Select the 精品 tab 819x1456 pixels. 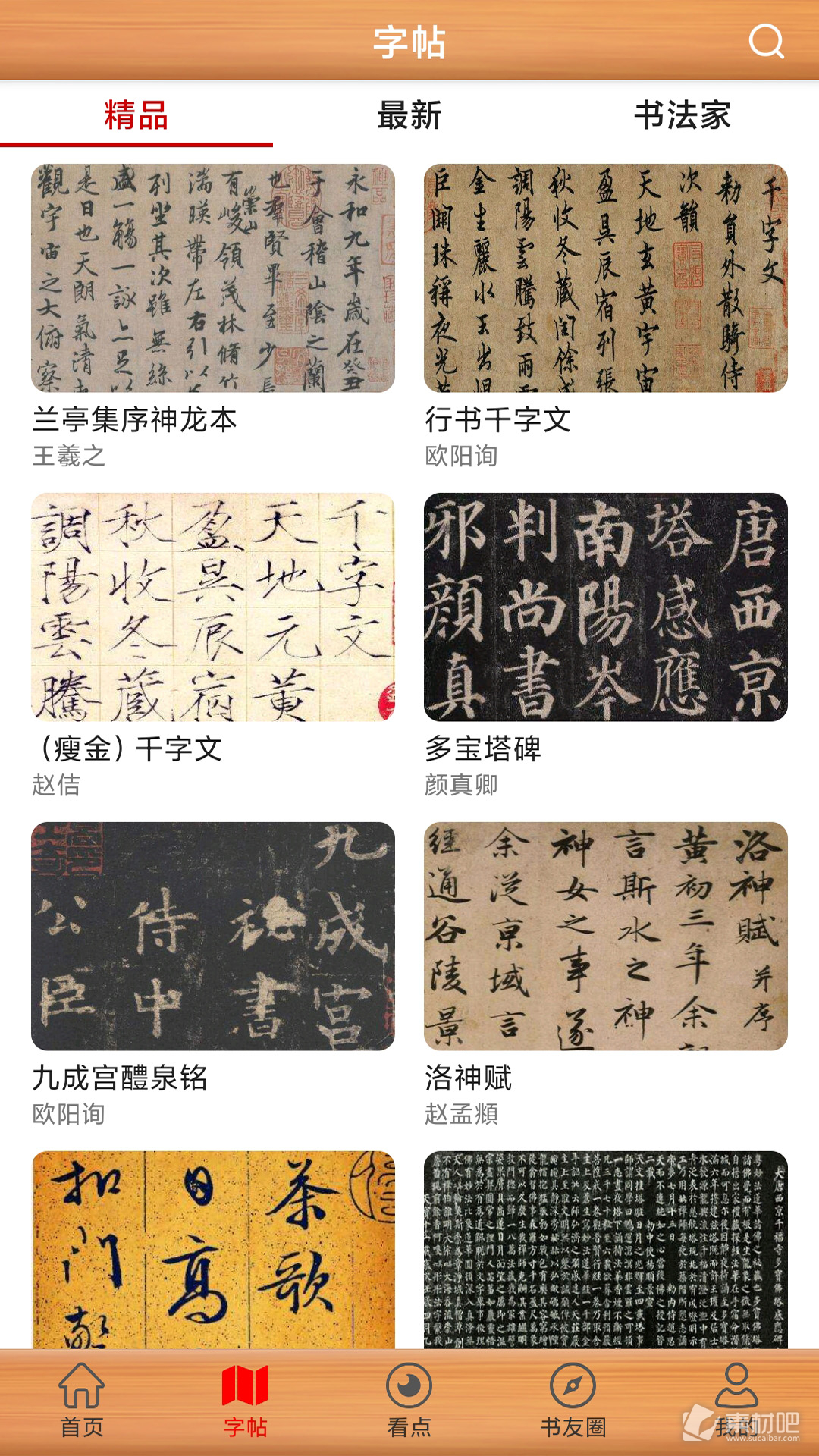(136, 115)
